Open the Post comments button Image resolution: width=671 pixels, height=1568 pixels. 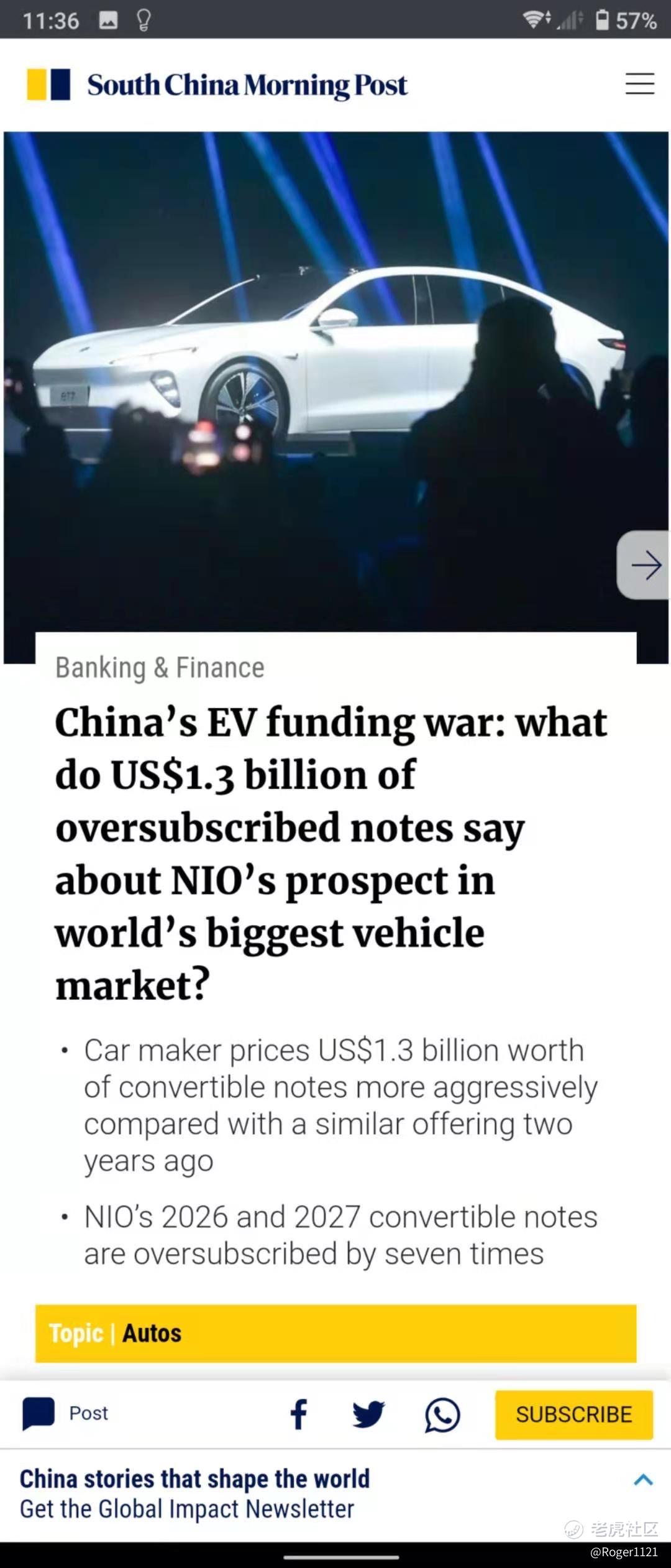click(x=66, y=1413)
